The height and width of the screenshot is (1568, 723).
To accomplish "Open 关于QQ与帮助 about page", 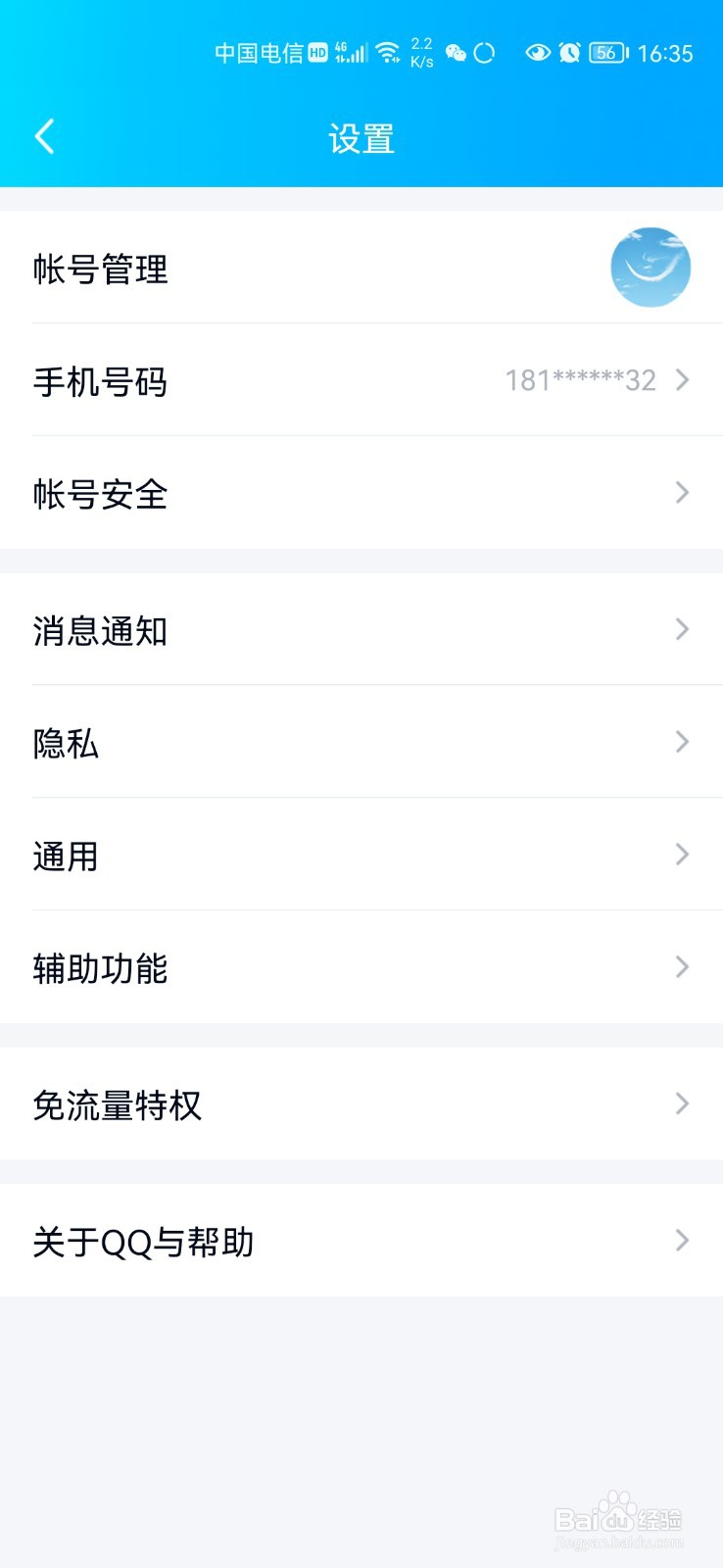I will pyautogui.click(x=142, y=1241).
